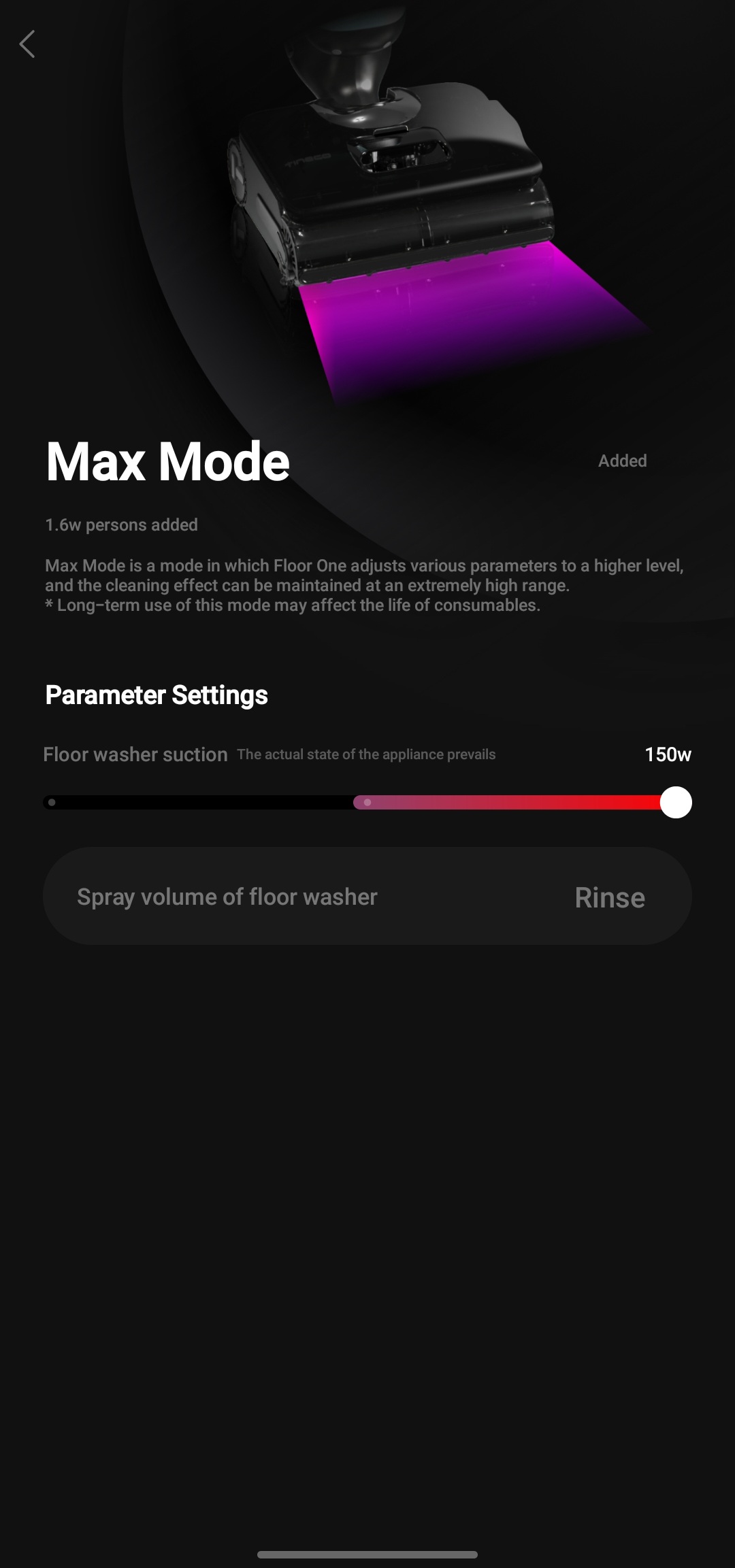Viewport: 735px width, 1568px height.
Task: Open Spray volume of floor washer setting
Action: pyautogui.click(x=367, y=896)
